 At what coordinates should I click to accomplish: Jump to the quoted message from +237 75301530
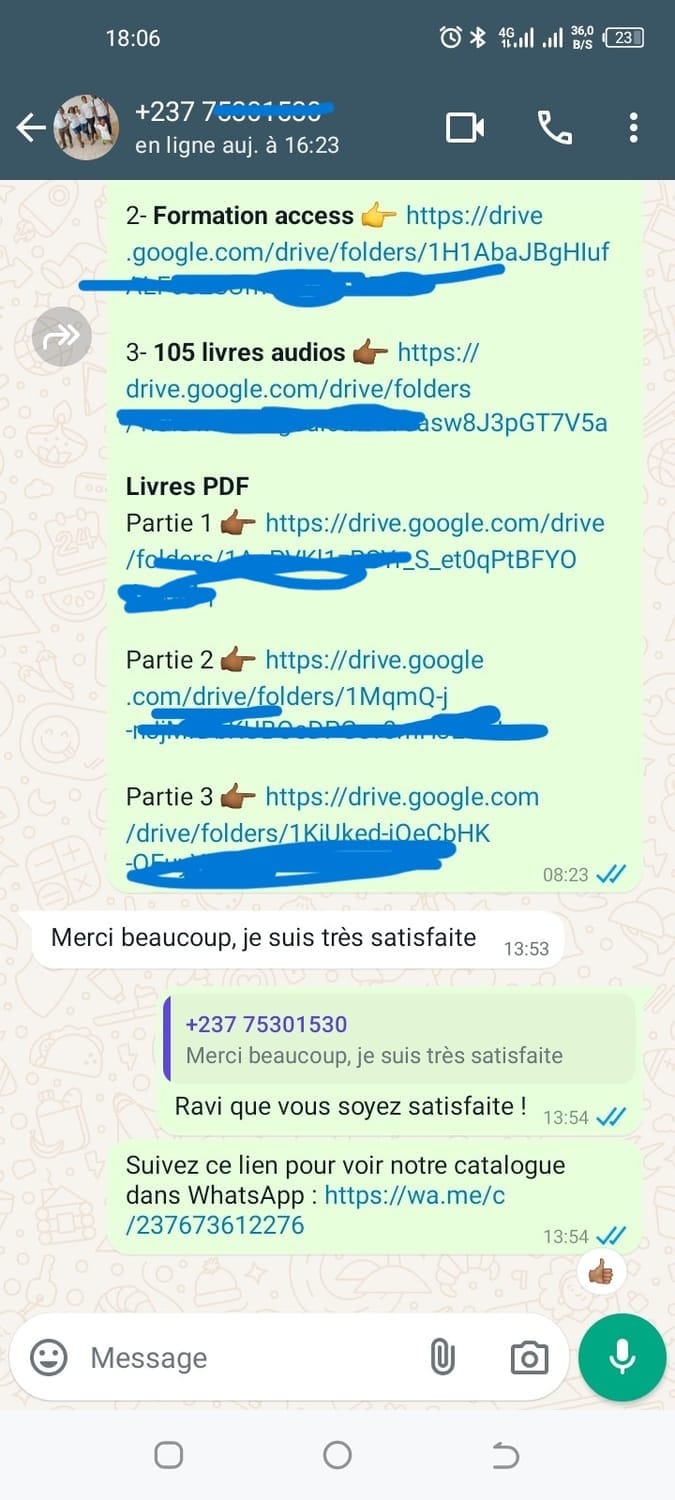(398, 1038)
